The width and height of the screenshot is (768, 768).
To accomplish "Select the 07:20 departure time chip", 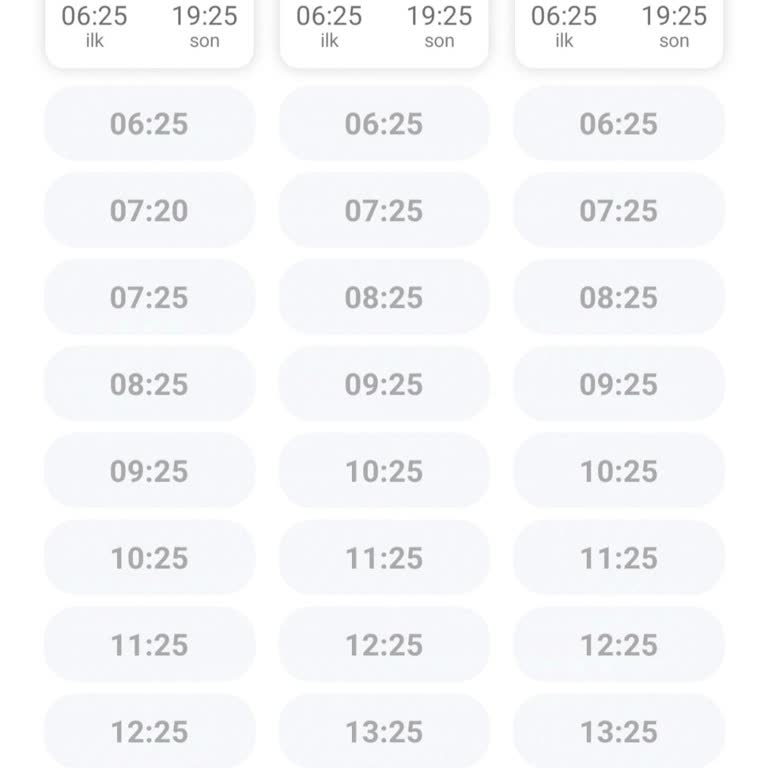I will [149, 210].
